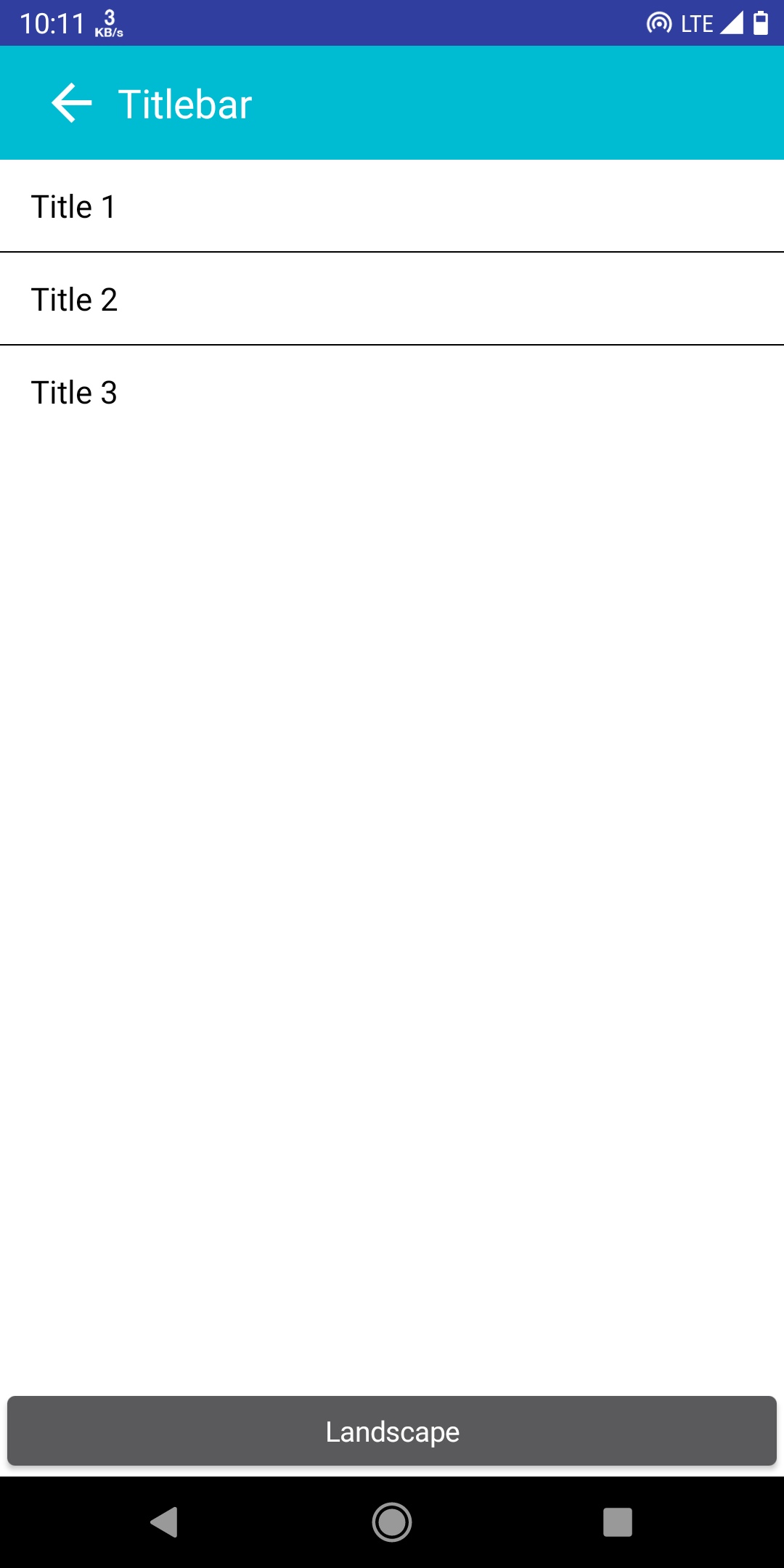
Task: Open the Title 1 row
Action: 392,206
